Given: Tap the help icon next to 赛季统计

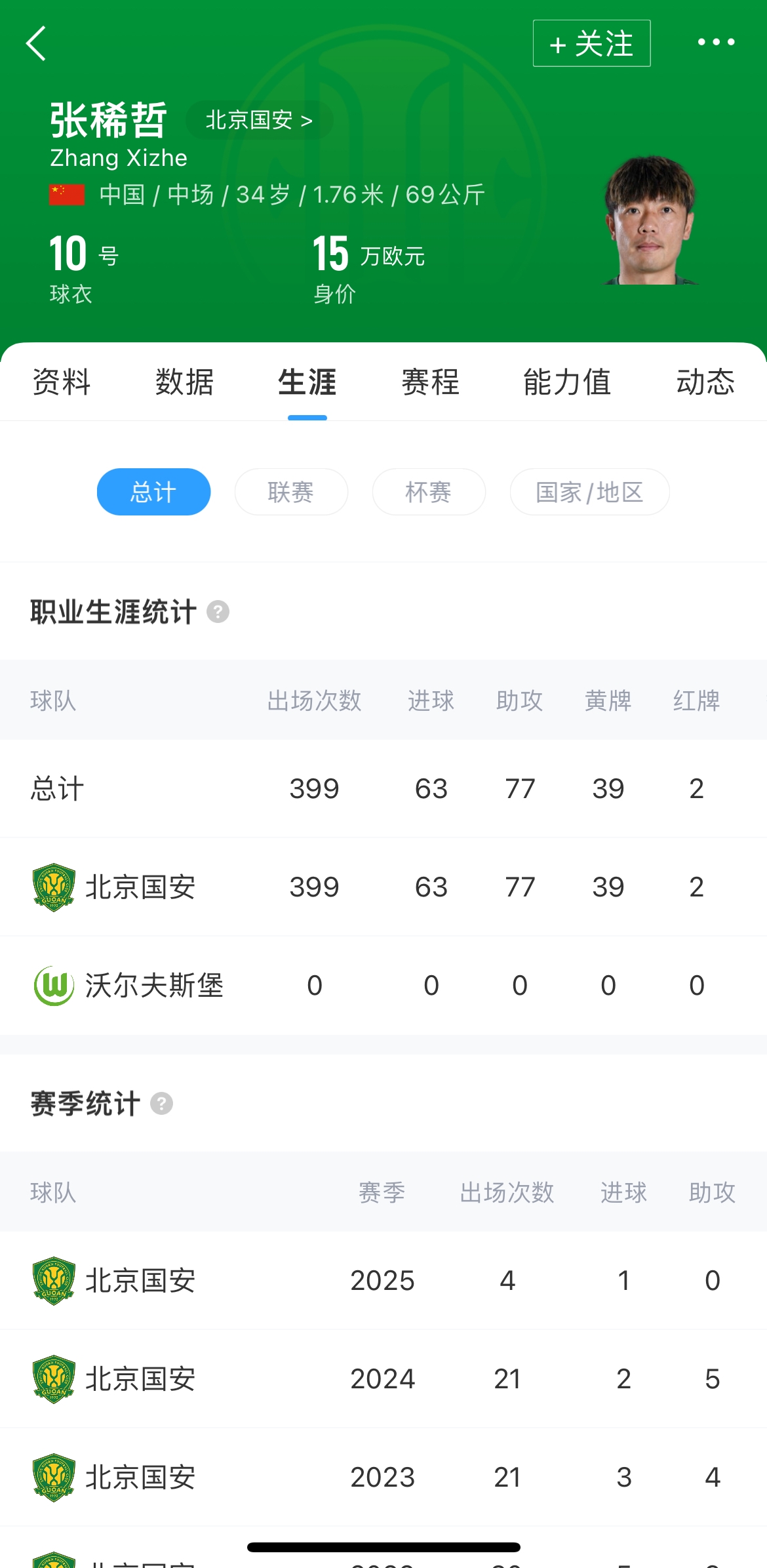Looking at the screenshot, I should tap(161, 1104).
